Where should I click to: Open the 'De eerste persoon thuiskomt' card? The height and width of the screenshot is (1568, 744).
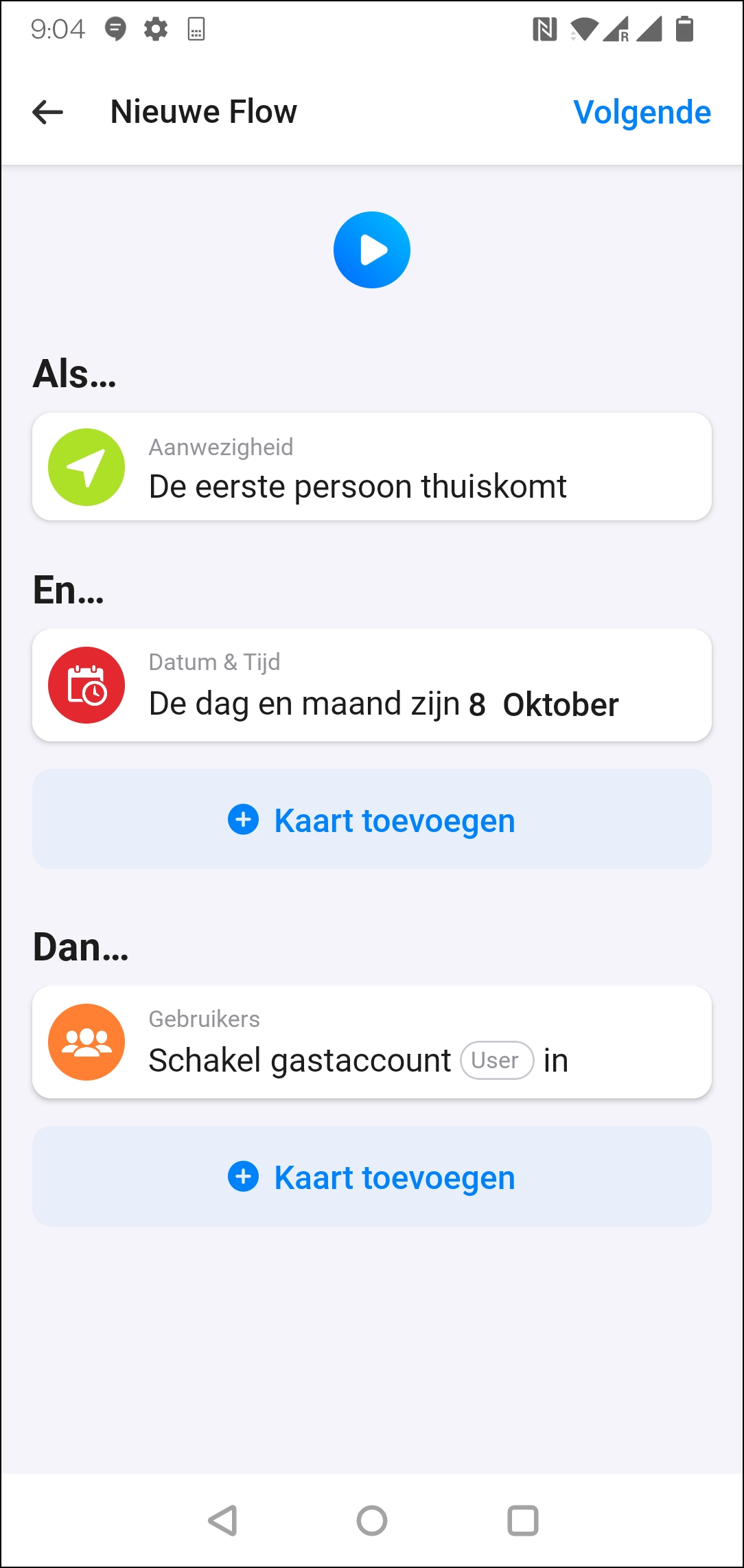371,467
